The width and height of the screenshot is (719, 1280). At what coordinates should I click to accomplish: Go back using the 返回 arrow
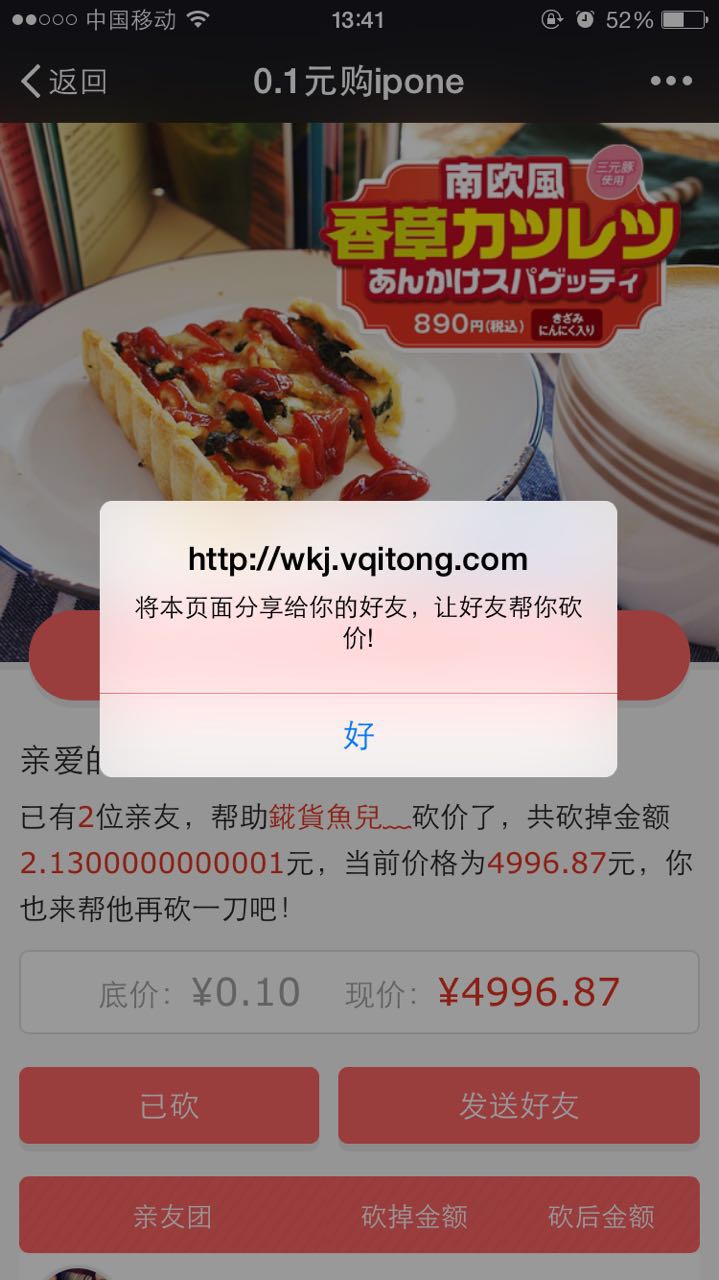click(62, 81)
